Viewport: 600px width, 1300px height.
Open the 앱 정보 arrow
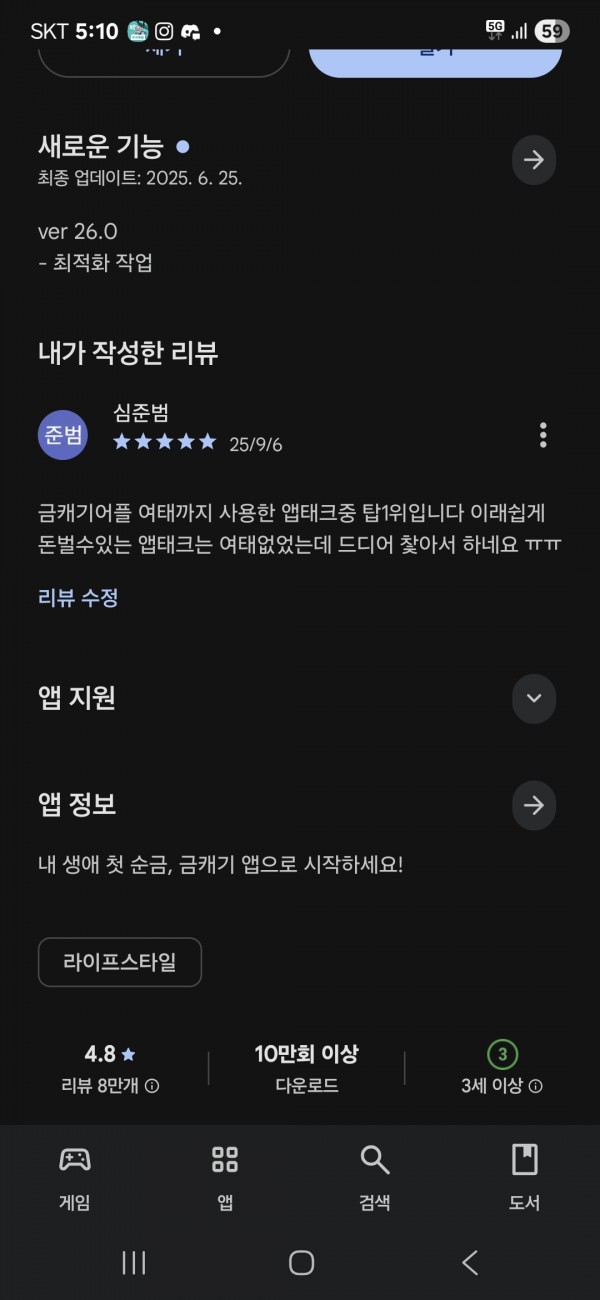pyautogui.click(x=534, y=805)
